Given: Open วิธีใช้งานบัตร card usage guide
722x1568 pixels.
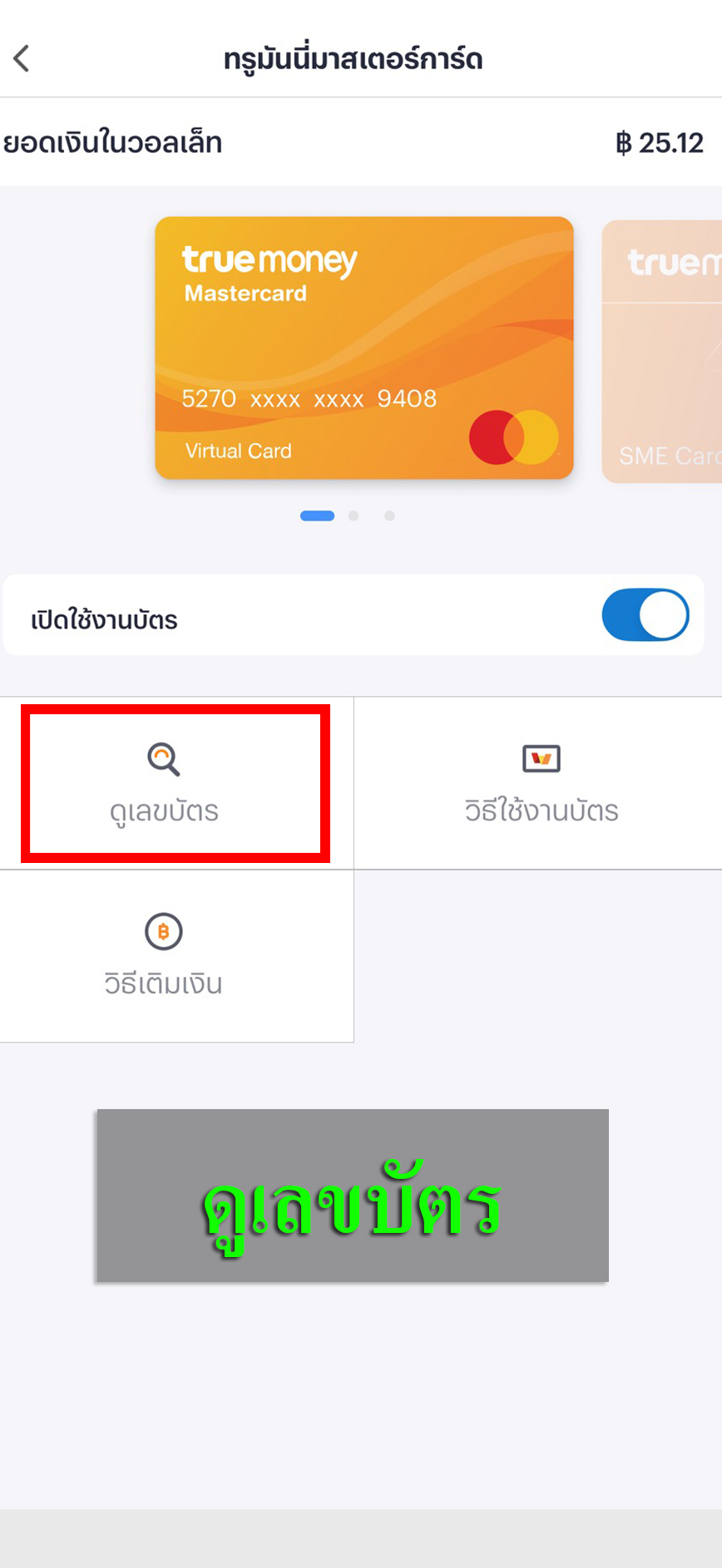Looking at the screenshot, I should point(541,783).
